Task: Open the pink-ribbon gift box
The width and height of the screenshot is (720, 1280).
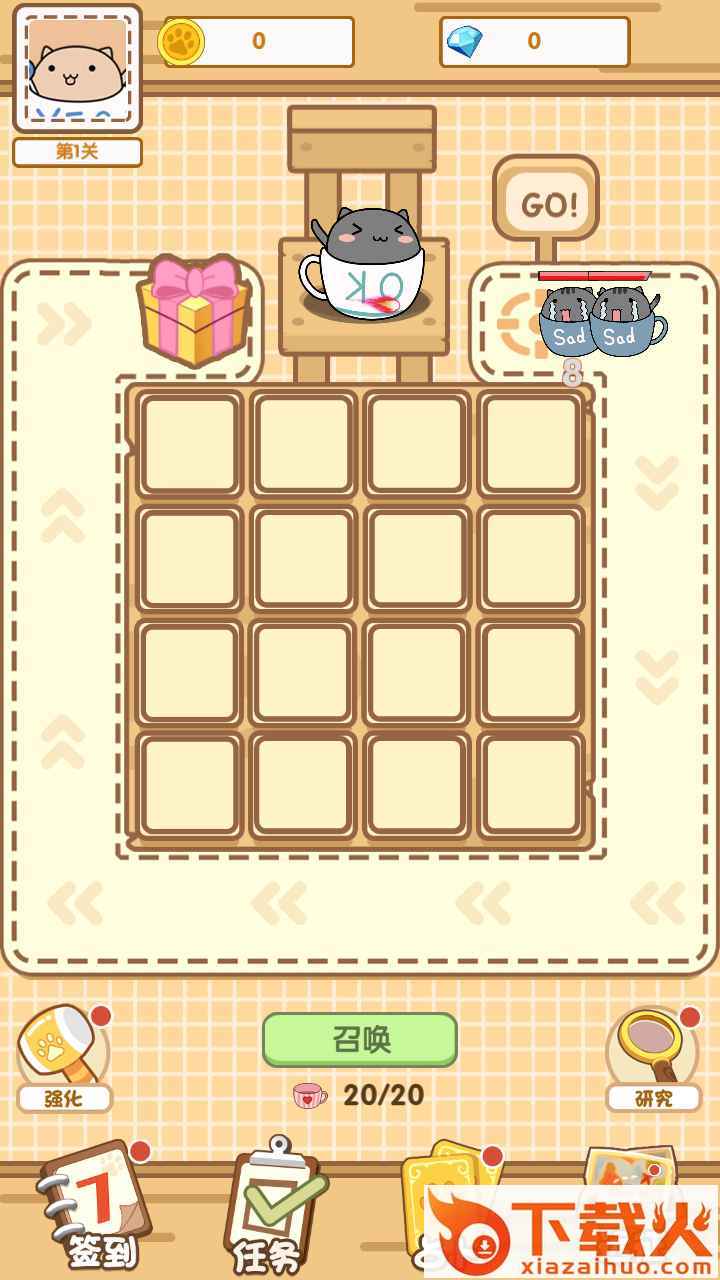Action: 195,310
